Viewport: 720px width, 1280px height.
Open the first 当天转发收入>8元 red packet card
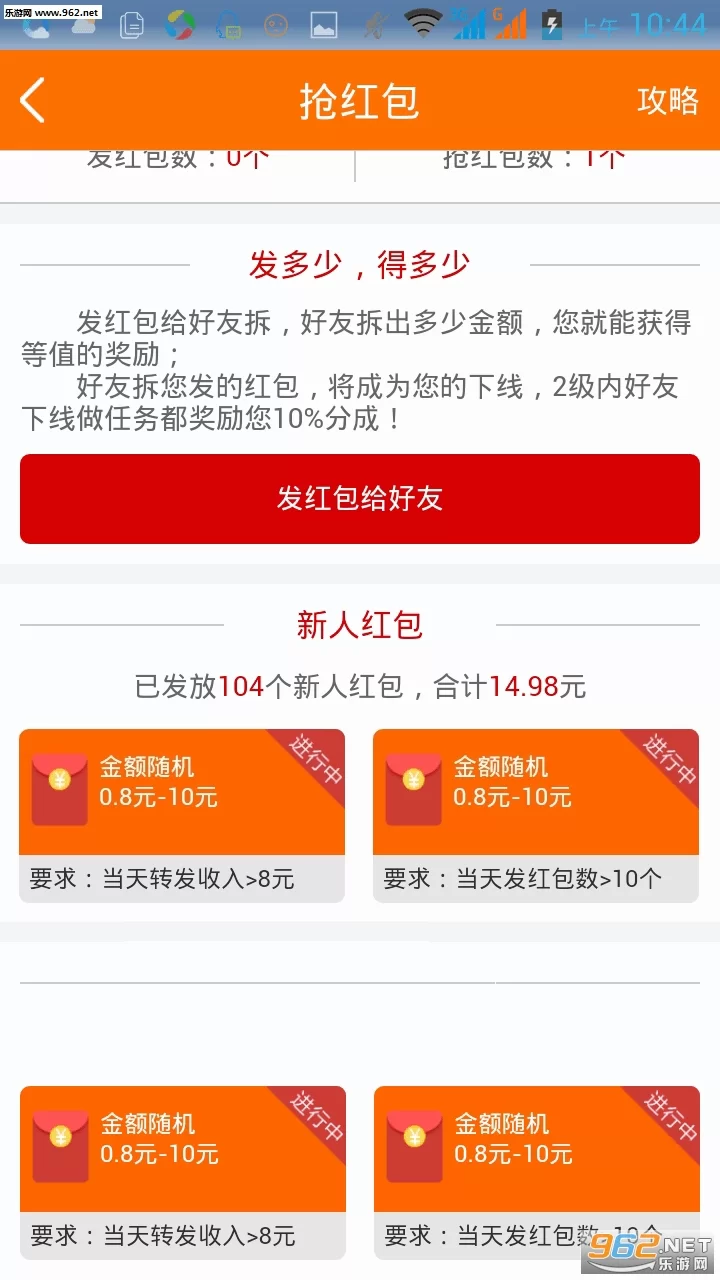point(182,814)
